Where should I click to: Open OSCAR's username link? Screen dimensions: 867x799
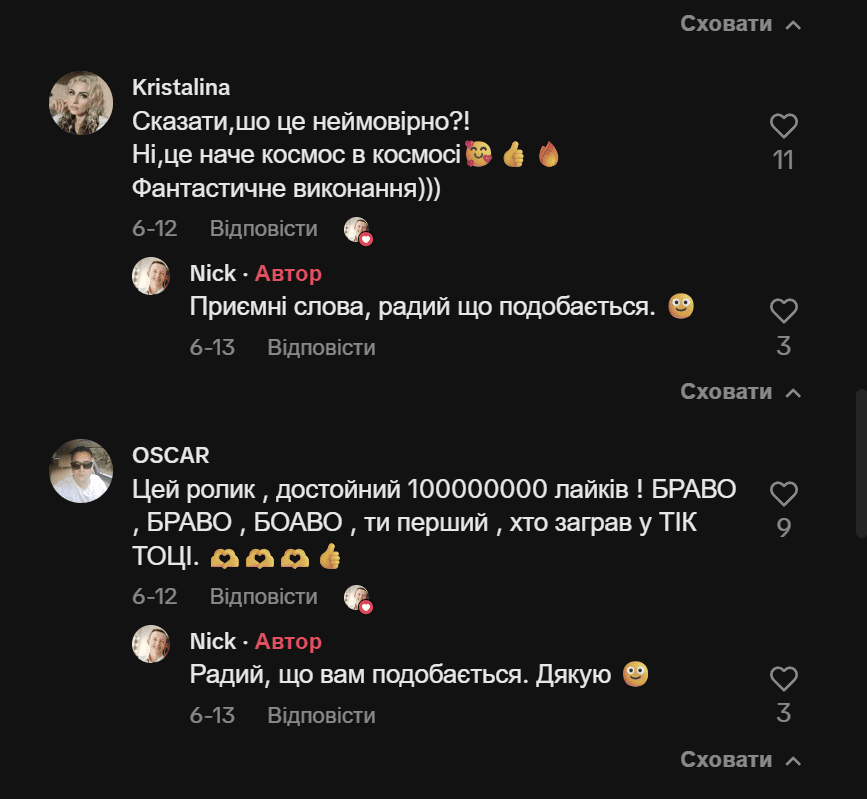point(171,455)
